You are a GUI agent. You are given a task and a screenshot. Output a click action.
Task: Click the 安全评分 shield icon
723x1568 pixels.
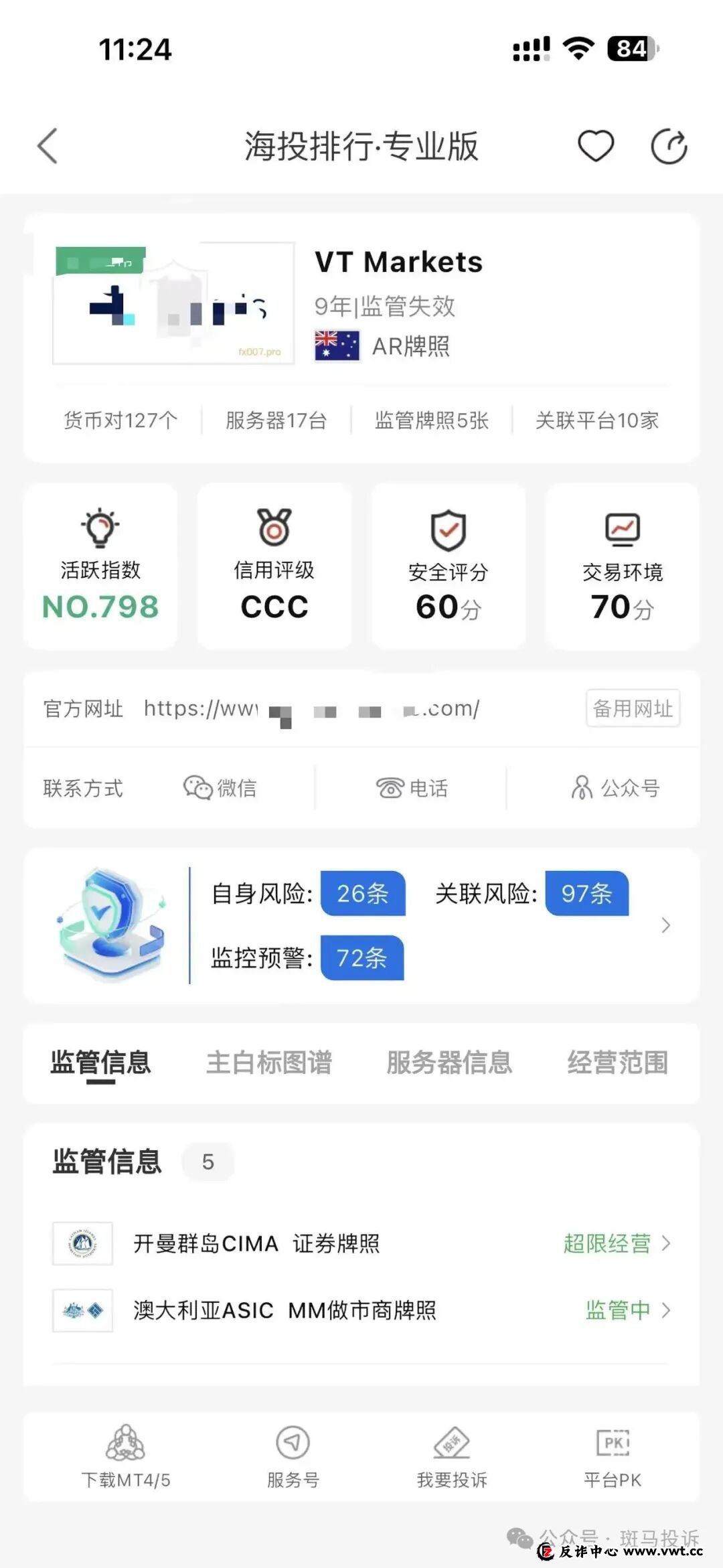[447, 530]
